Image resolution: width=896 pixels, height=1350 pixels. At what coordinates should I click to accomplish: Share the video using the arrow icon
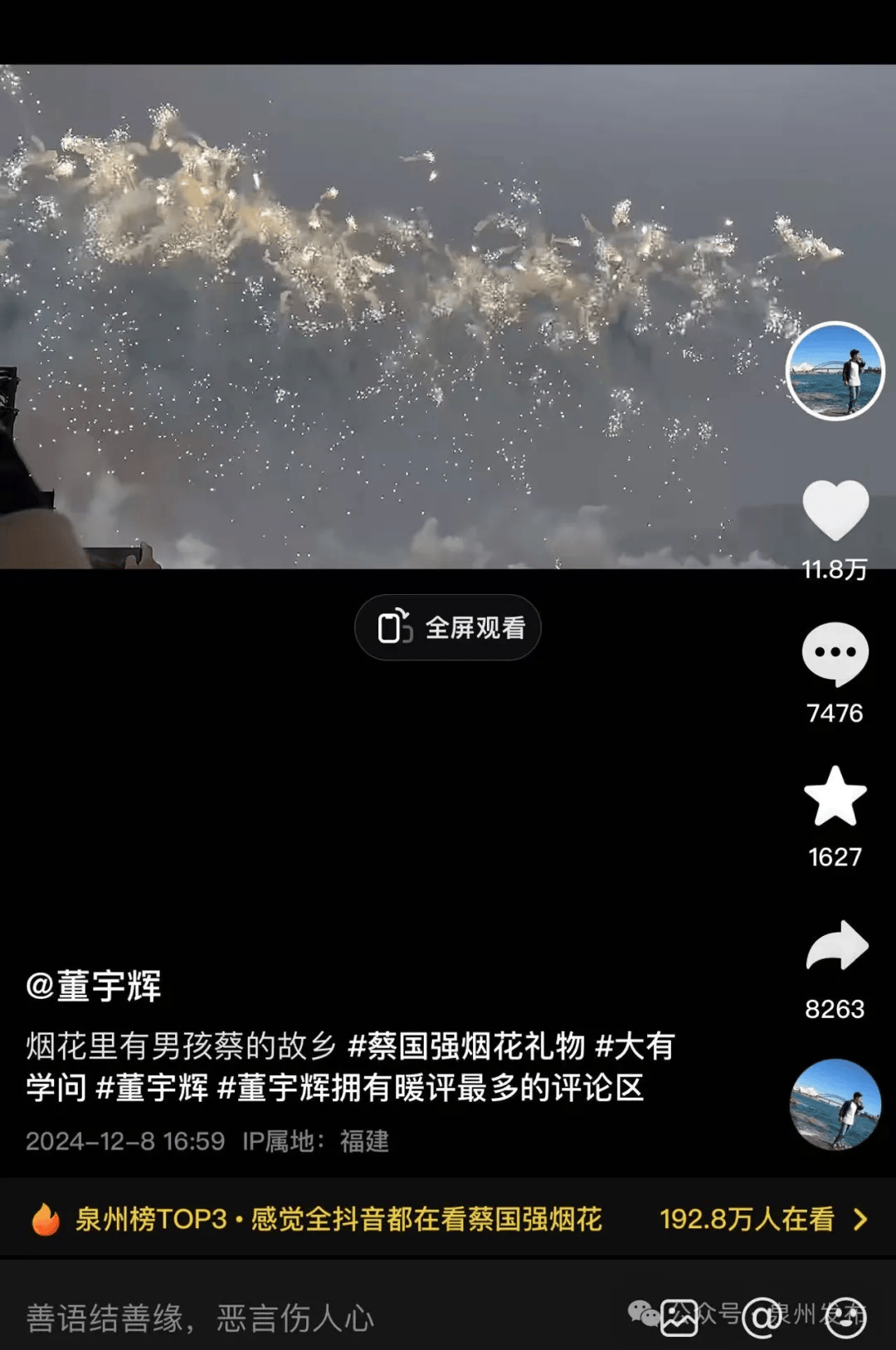click(x=835, y=944)
